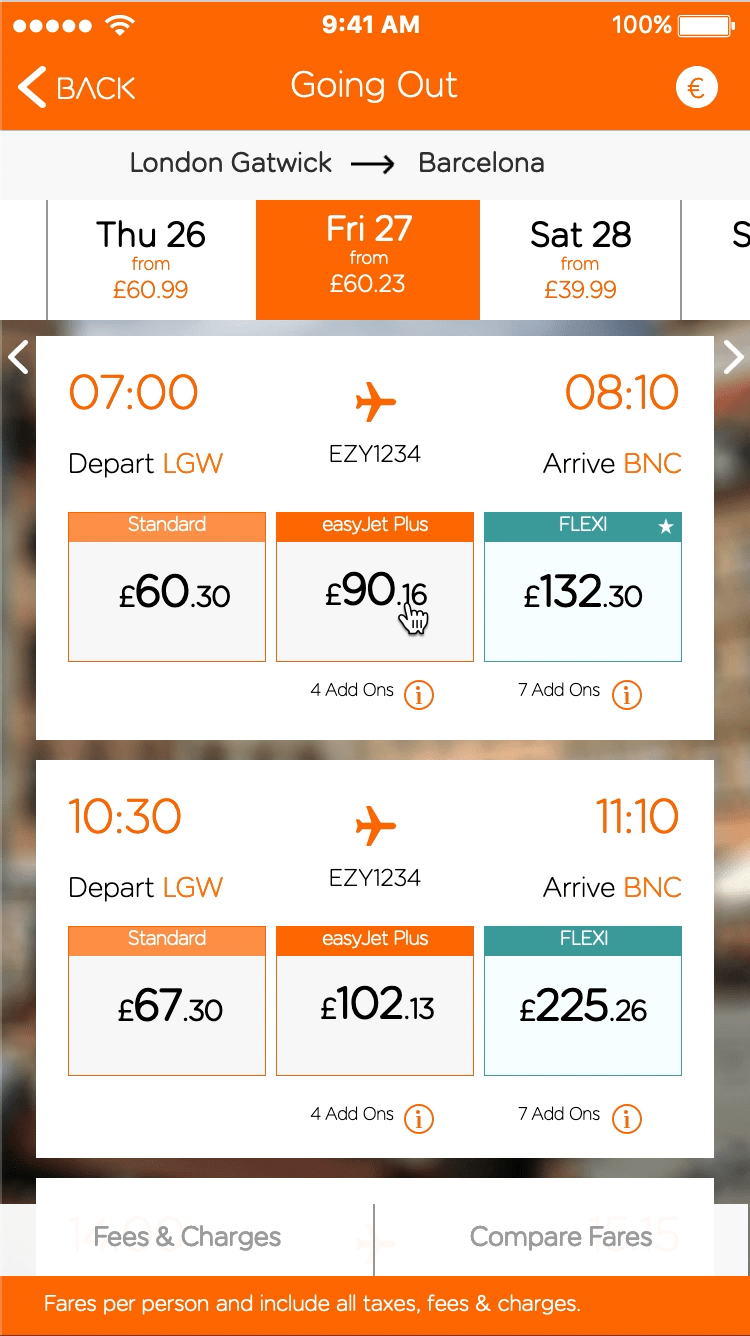Show info for 4 Add Ons on 07:00 flight

pos(419,693)
